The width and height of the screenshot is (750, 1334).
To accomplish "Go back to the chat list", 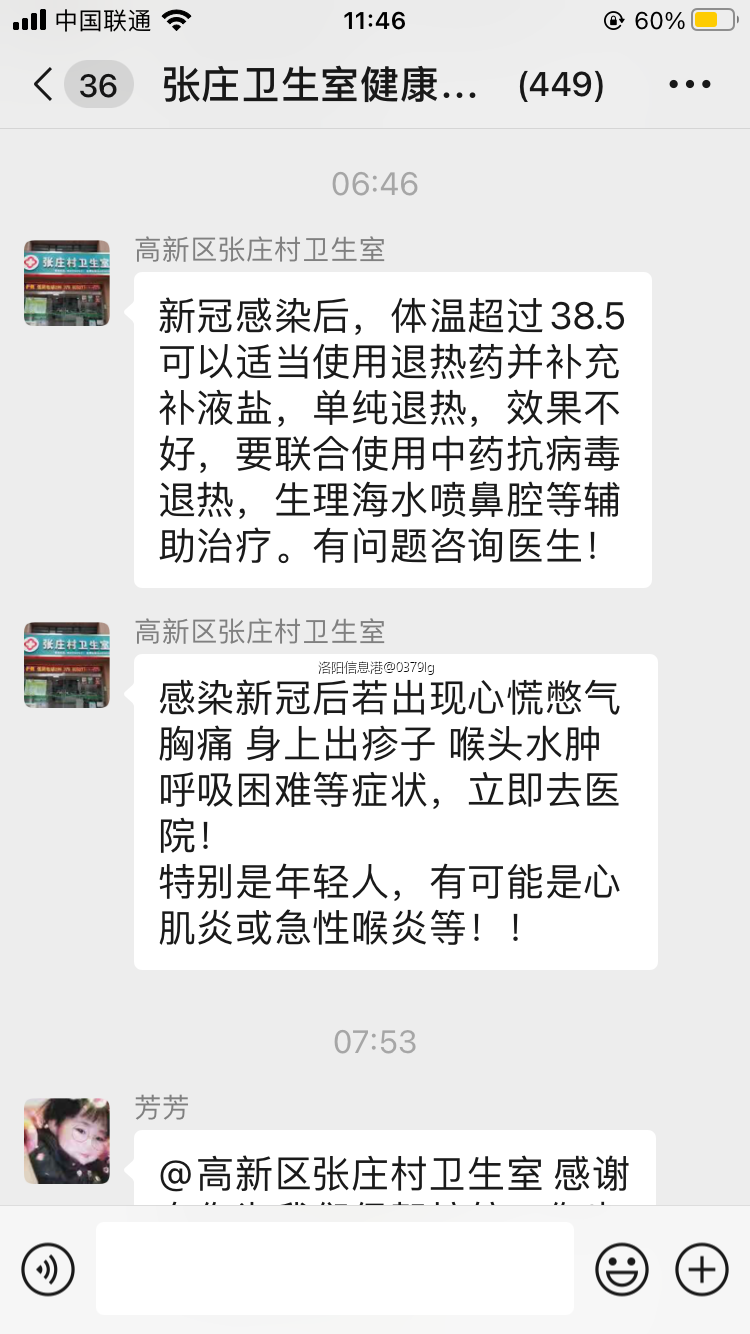I will [44, 85].
